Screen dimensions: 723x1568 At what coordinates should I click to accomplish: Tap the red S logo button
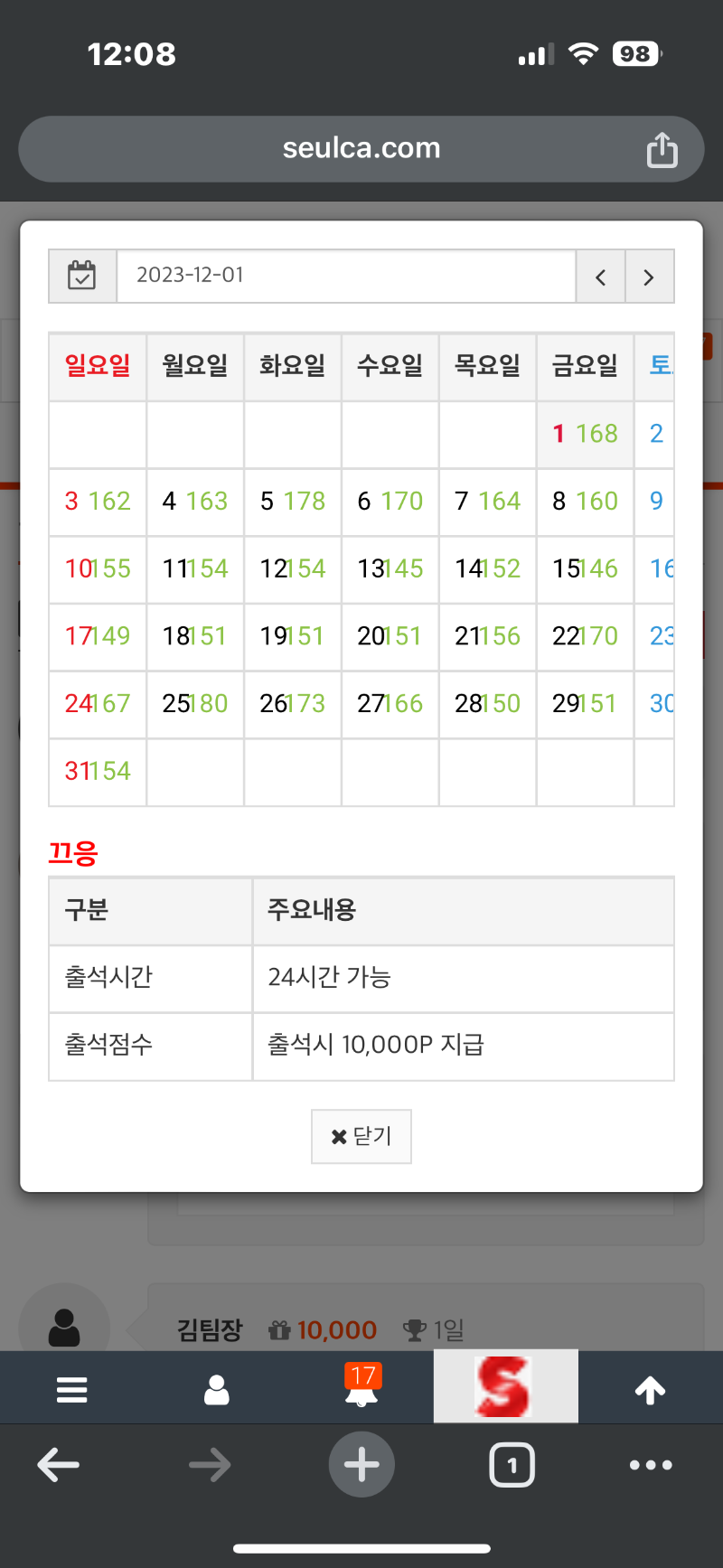pyautogui.click(x=505, y=1386)
